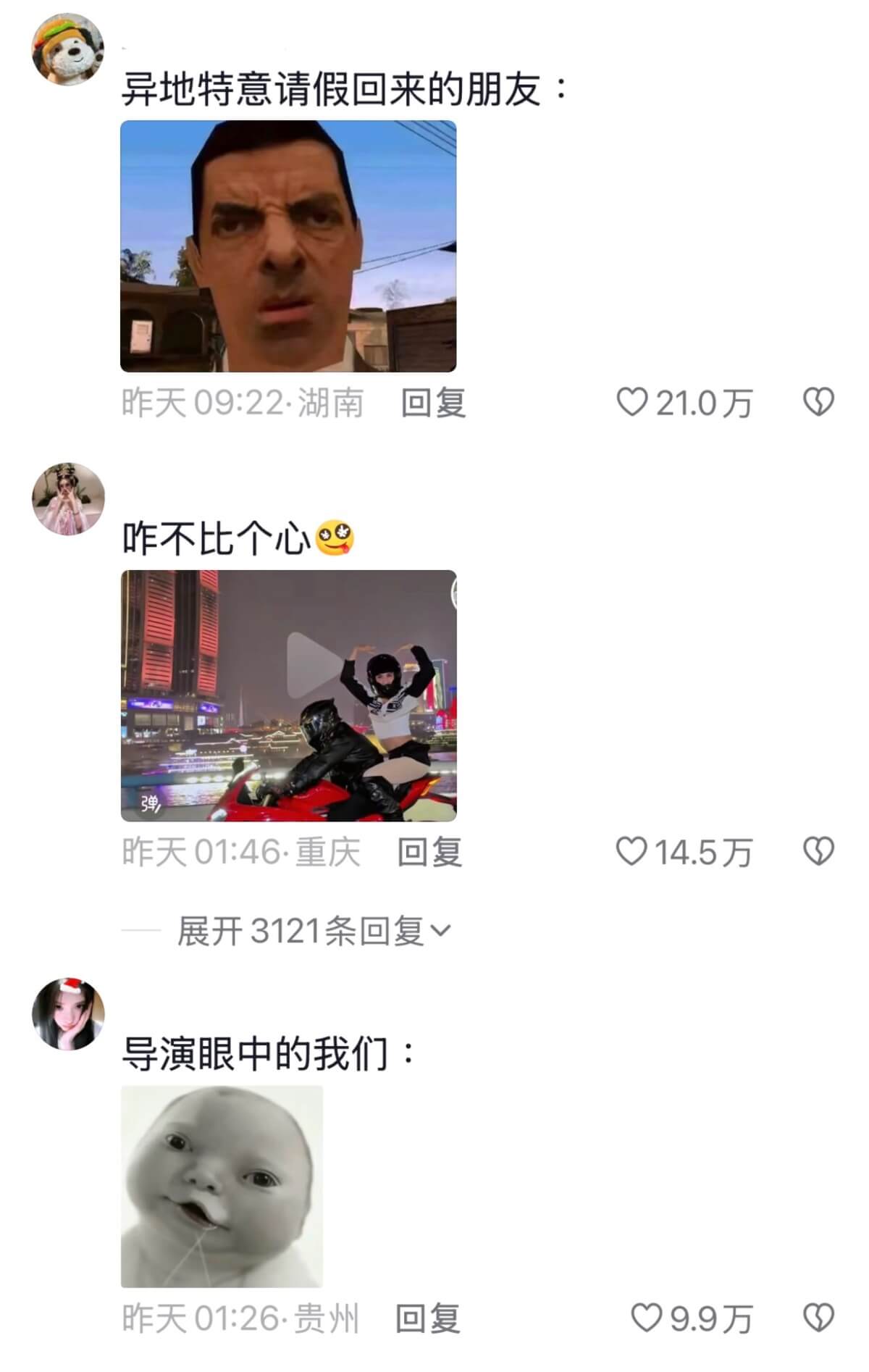Dislike the comment posted at 01:26
The image size is (869, 1372).
click(818, 1318)
